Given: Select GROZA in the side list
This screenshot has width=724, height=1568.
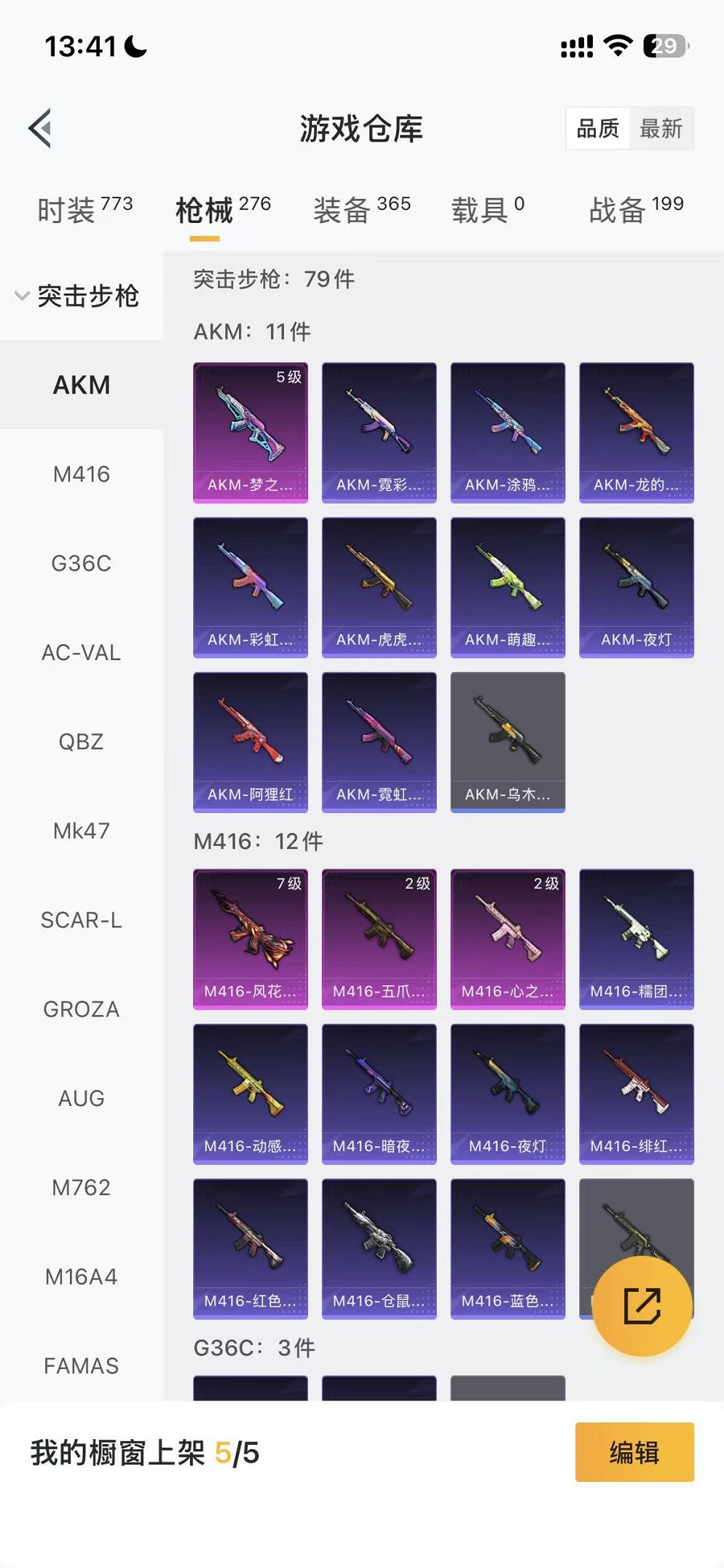Looking at the screenshot, I should [x=81, y=1009].
